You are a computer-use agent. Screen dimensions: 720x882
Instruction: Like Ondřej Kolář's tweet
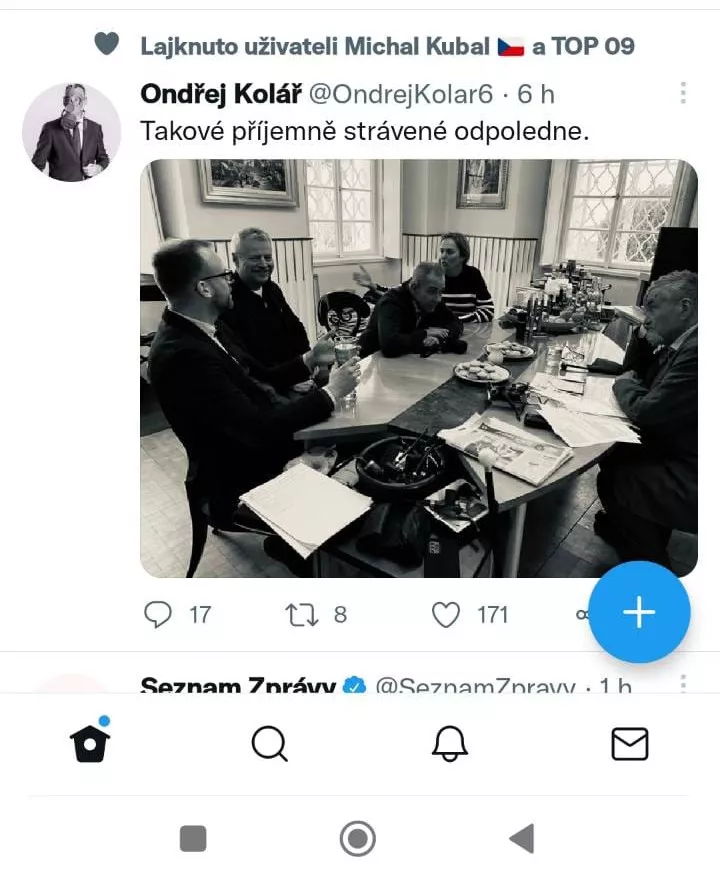(x=446, y=614)
